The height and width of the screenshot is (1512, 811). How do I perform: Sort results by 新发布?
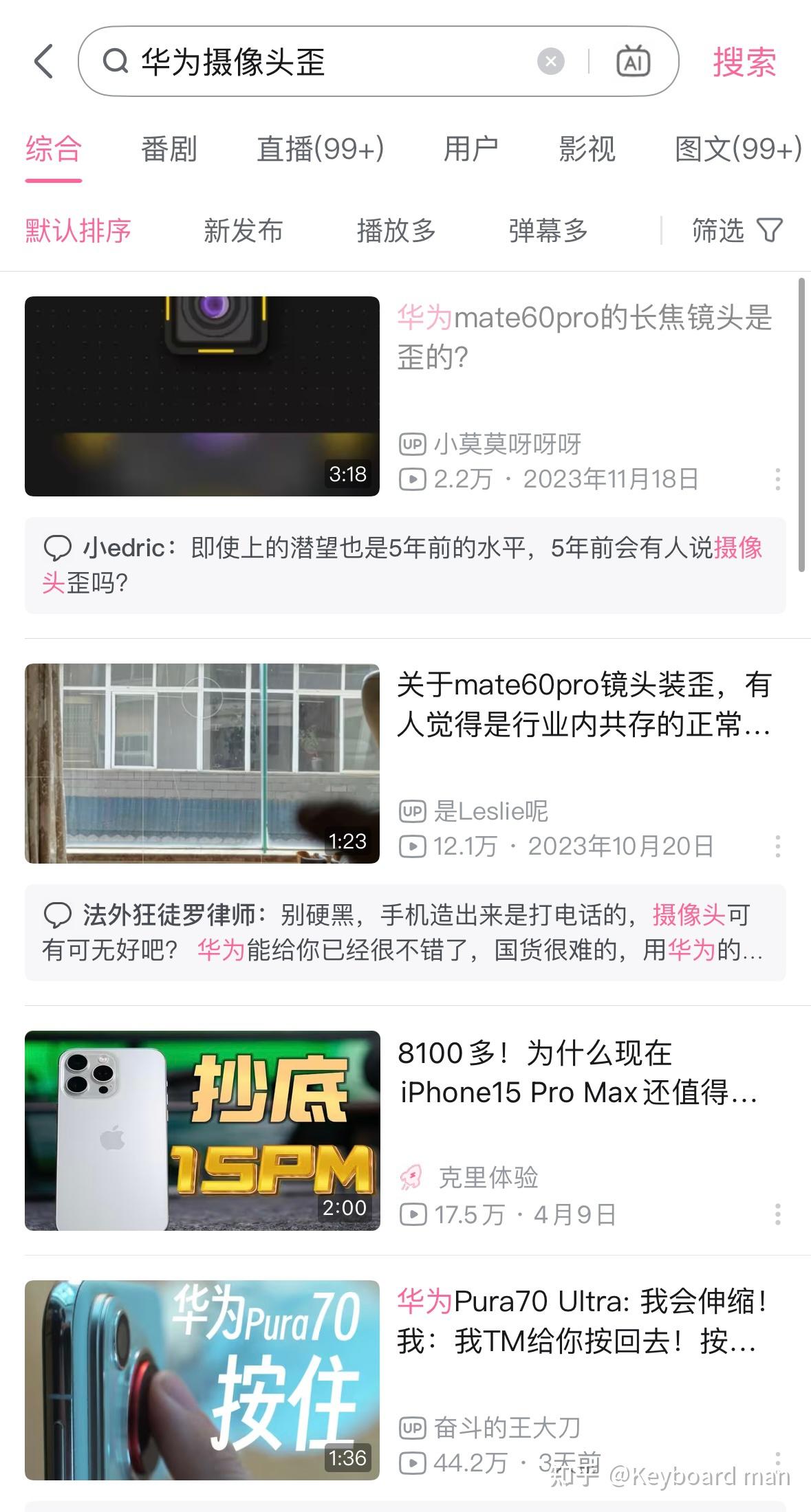coord(243,231)
